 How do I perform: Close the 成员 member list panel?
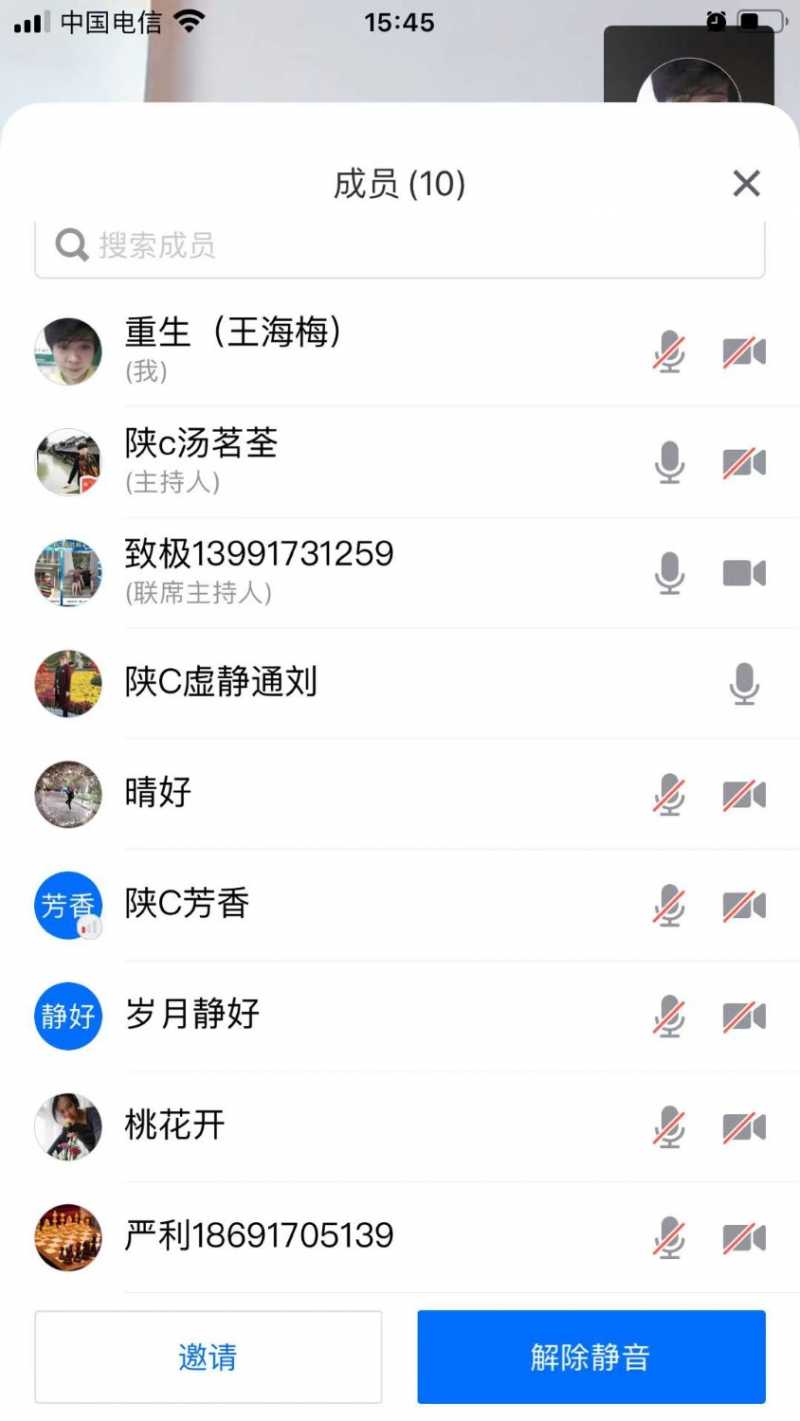click(746, 183)
